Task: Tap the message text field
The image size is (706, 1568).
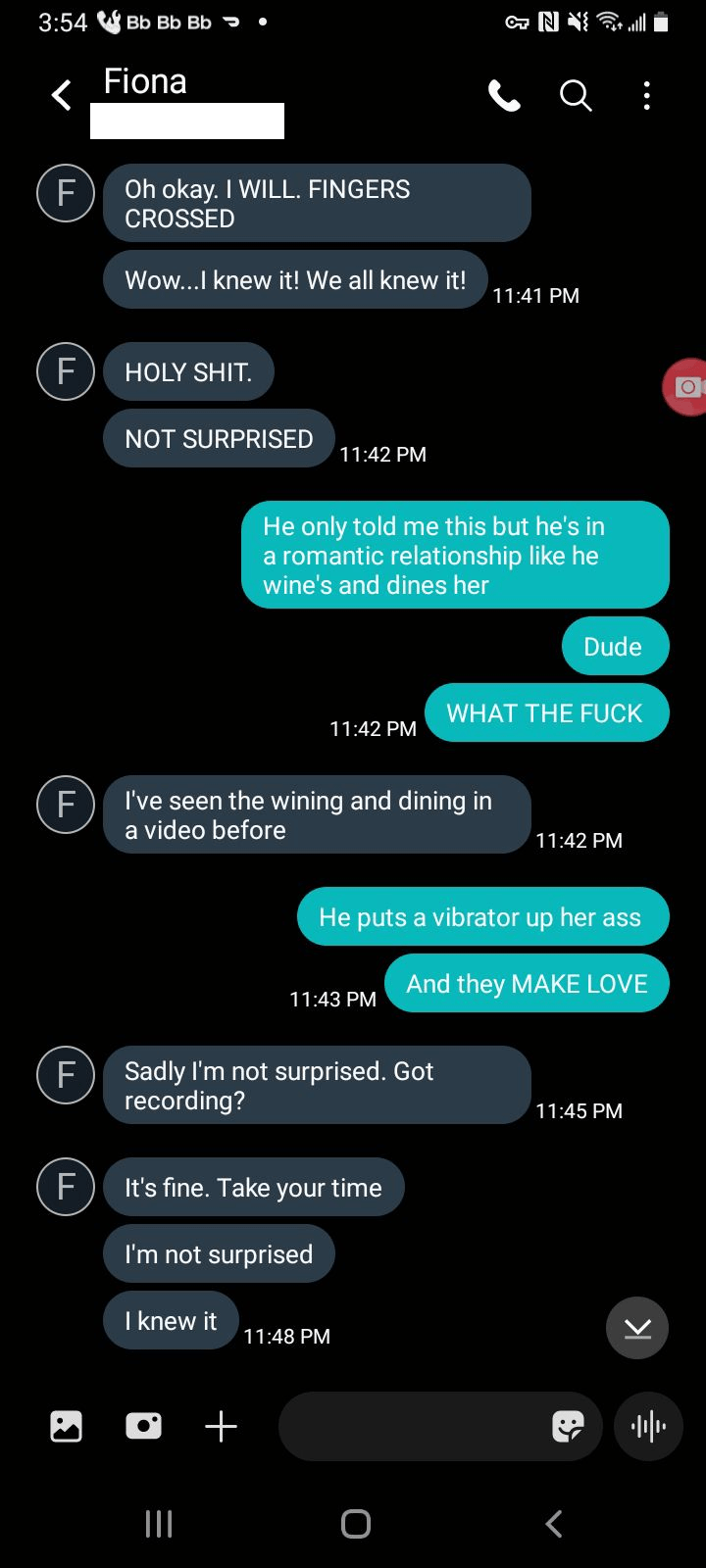Action: 412,1426
